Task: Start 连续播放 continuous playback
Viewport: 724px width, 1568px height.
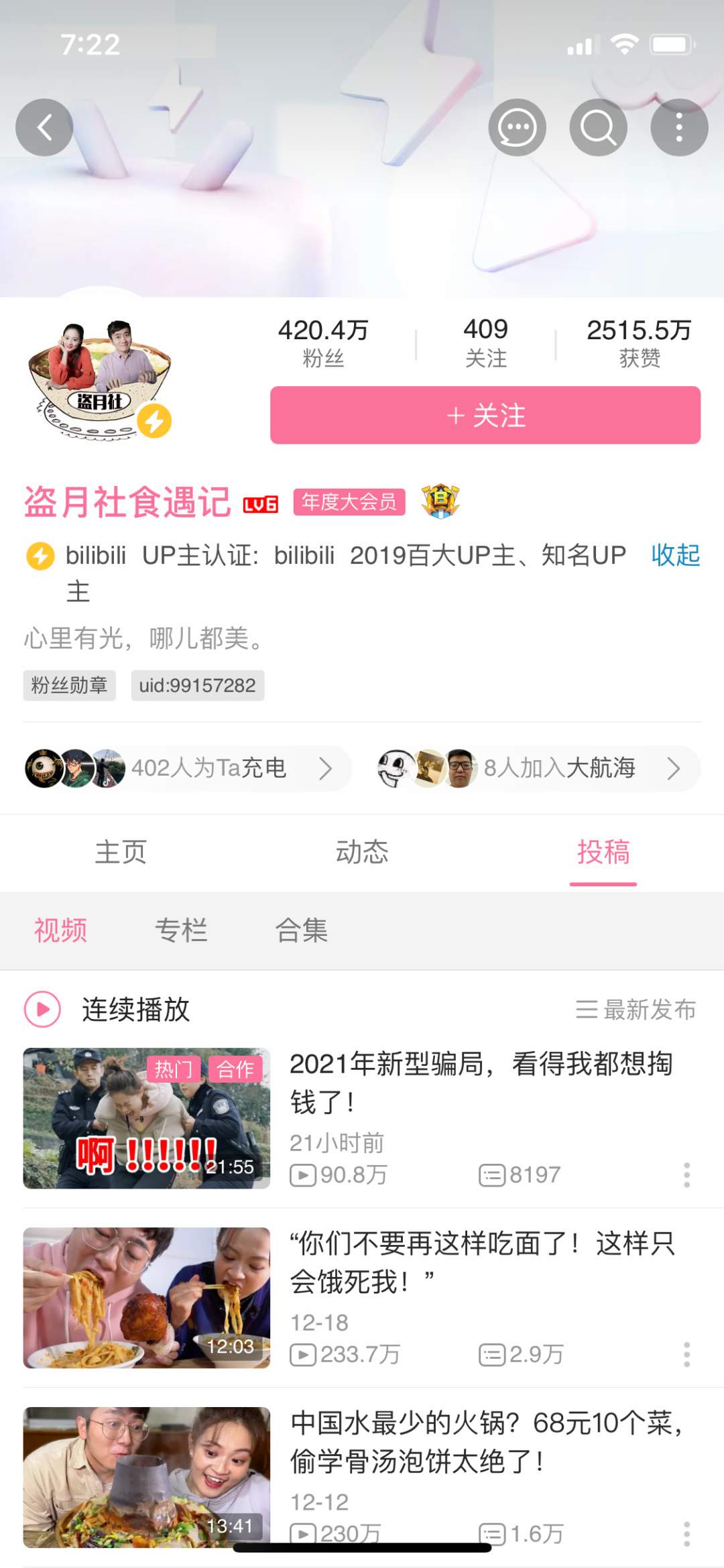Action: point(107,1009)
